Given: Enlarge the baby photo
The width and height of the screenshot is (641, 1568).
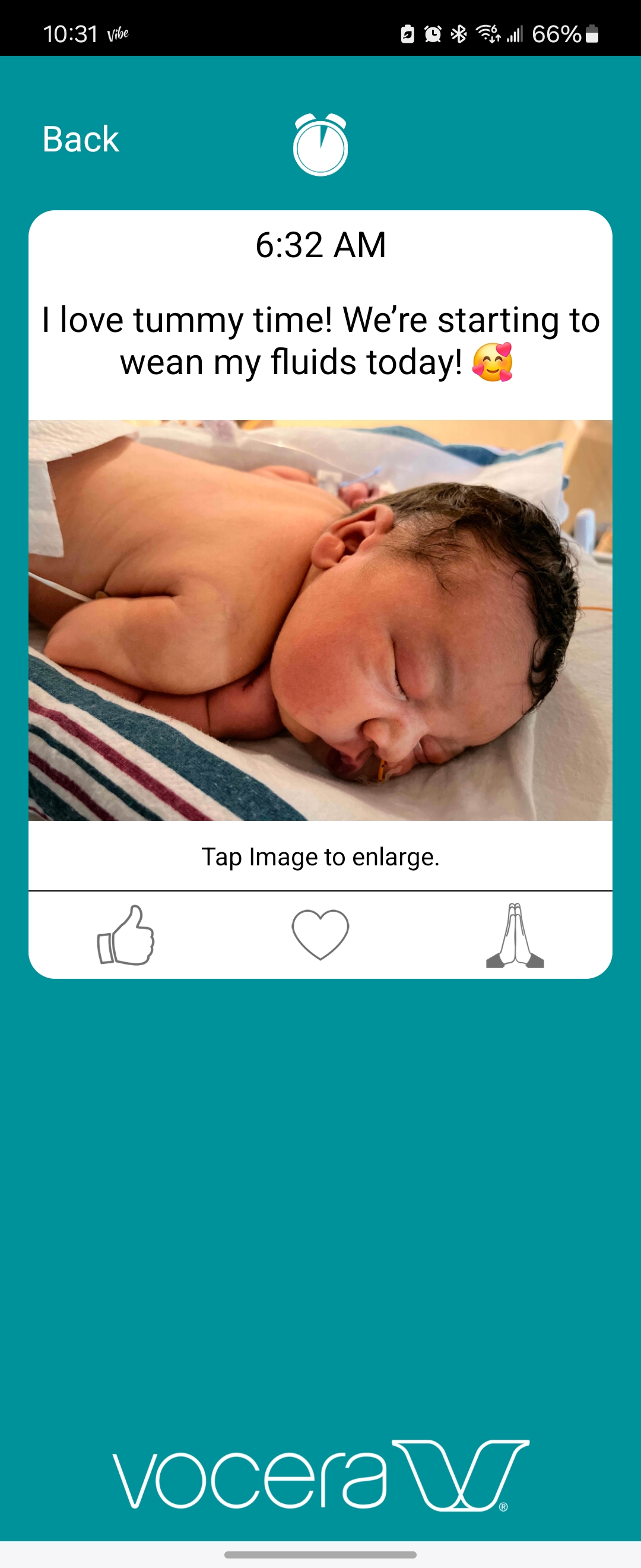Looking at the screenshot, I should click(x=320, y=619).
